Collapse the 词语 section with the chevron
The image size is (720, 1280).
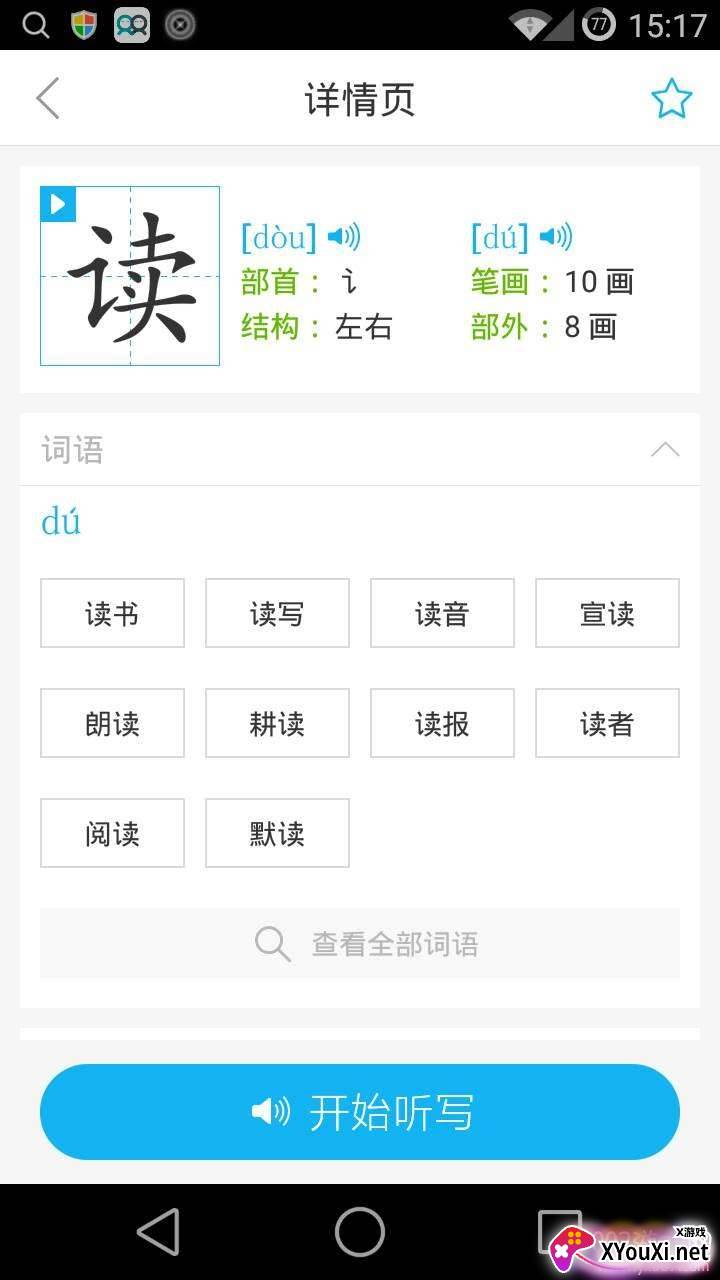pyautogui.click(x=665, y=449)
